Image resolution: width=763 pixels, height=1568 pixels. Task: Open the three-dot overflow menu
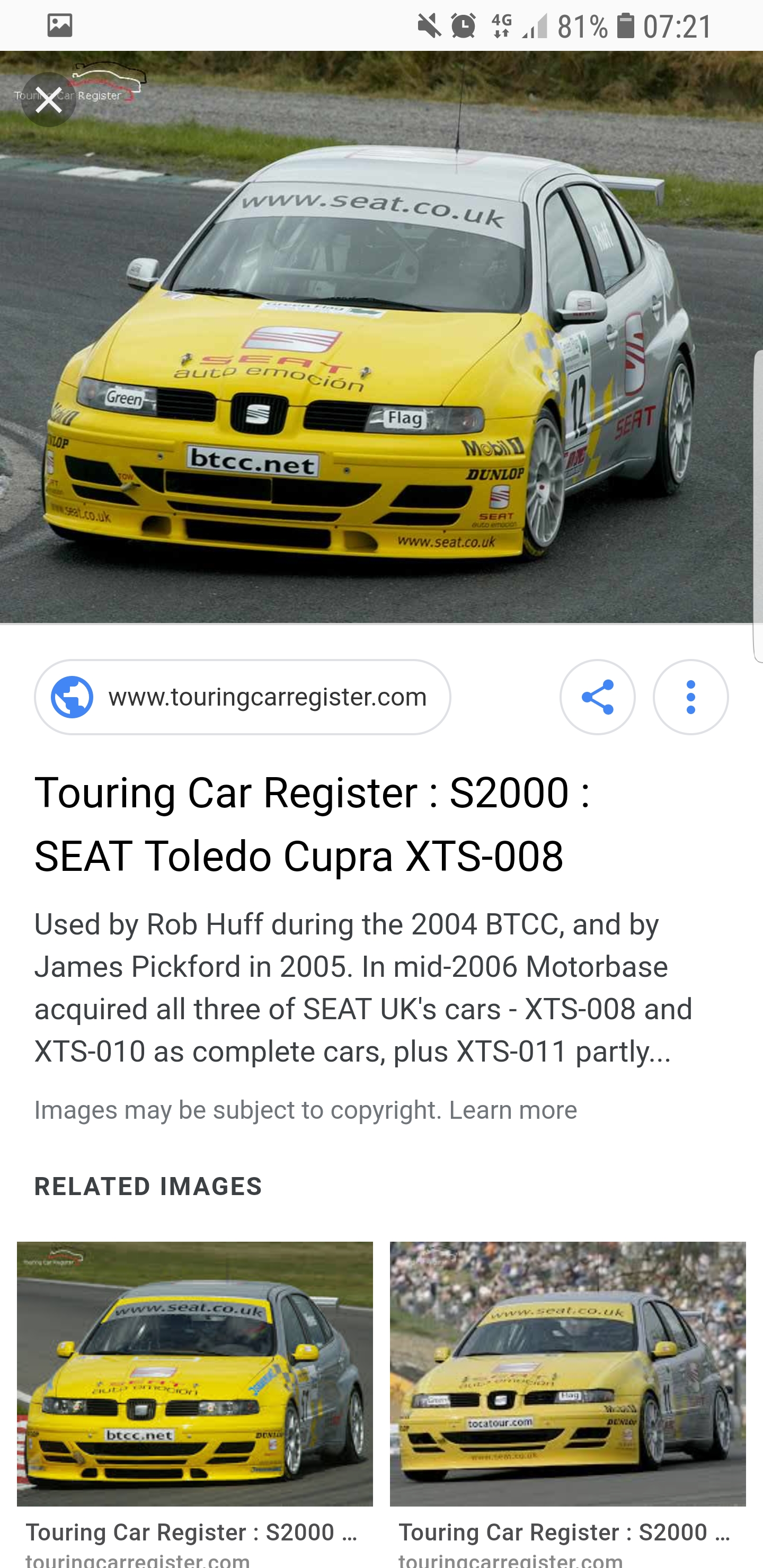(x=690, y=697)
